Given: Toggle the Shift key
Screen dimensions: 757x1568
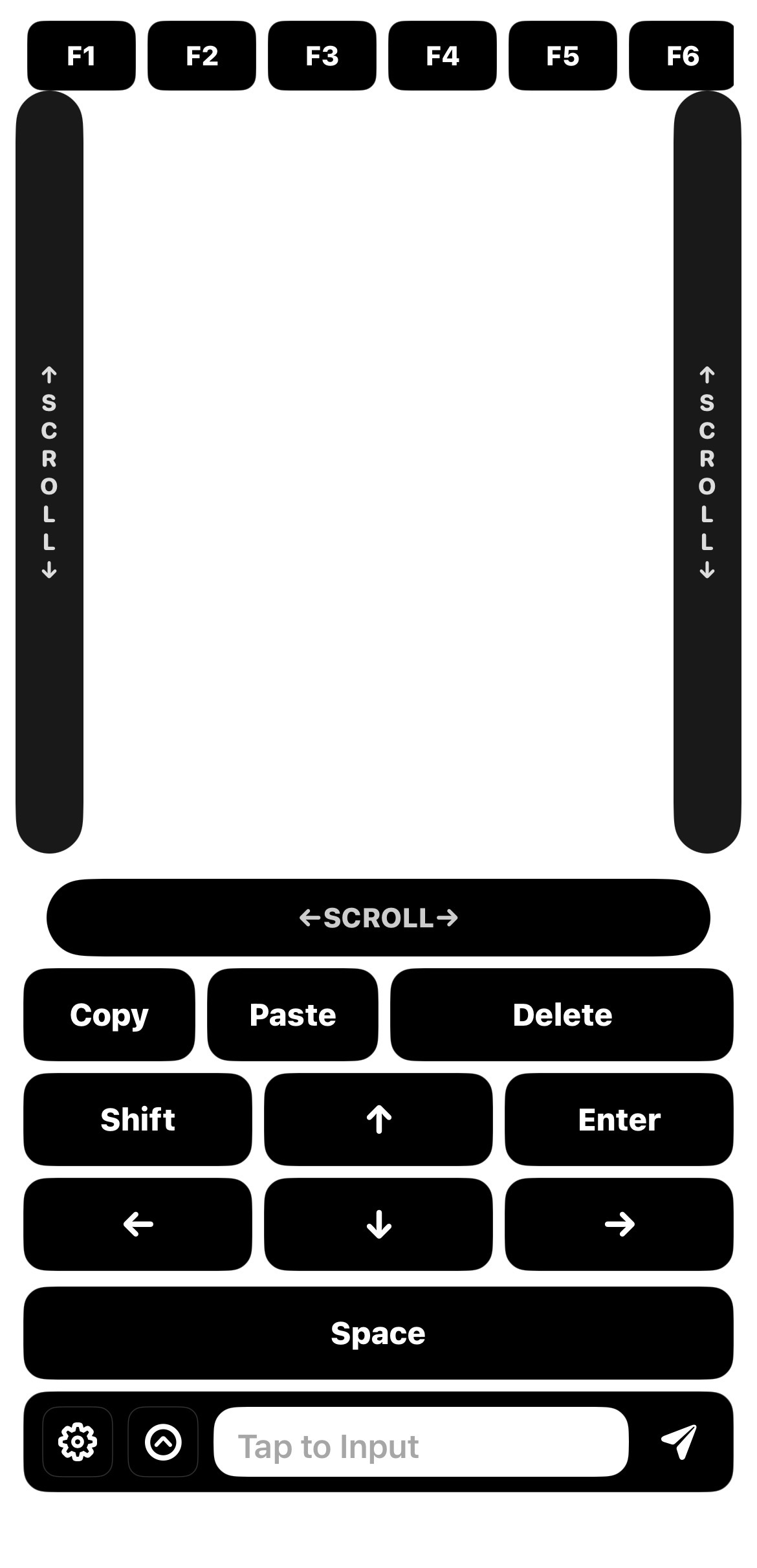Looking at the screenshot, I should pyautogui.click(x=137, y=1120).
